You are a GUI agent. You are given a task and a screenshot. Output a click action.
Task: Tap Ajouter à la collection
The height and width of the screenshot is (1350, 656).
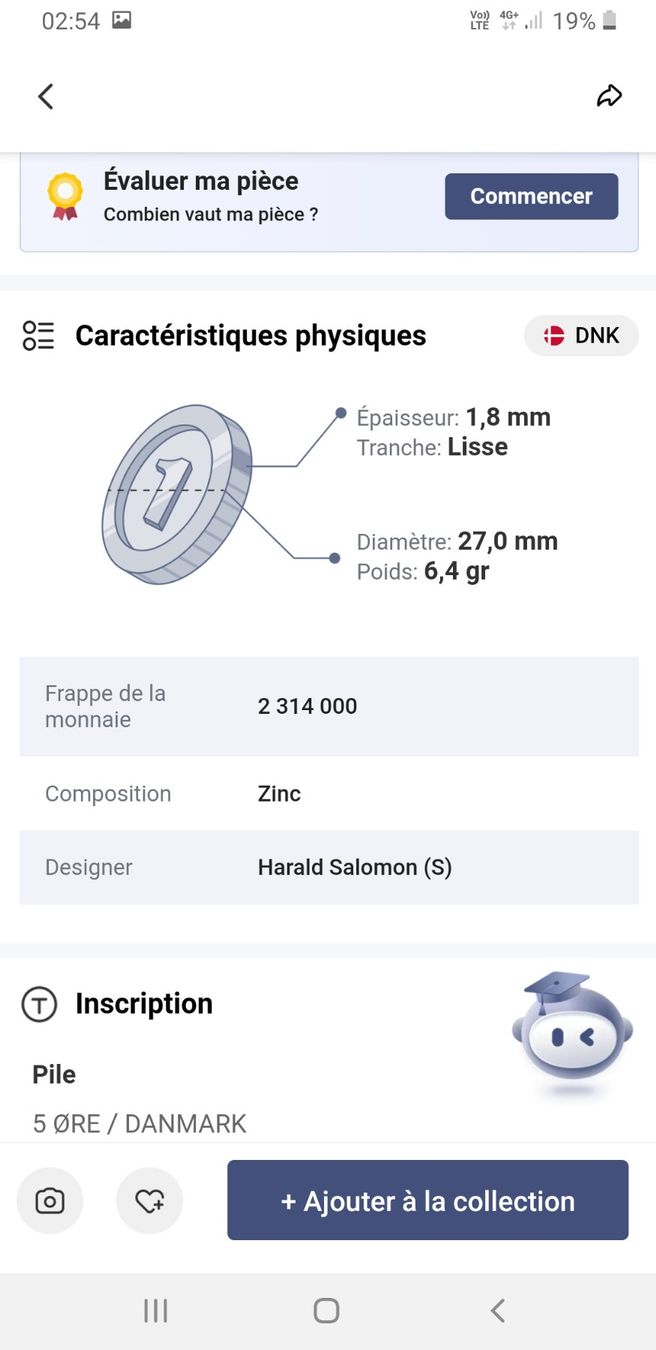tap(428, 1200)
